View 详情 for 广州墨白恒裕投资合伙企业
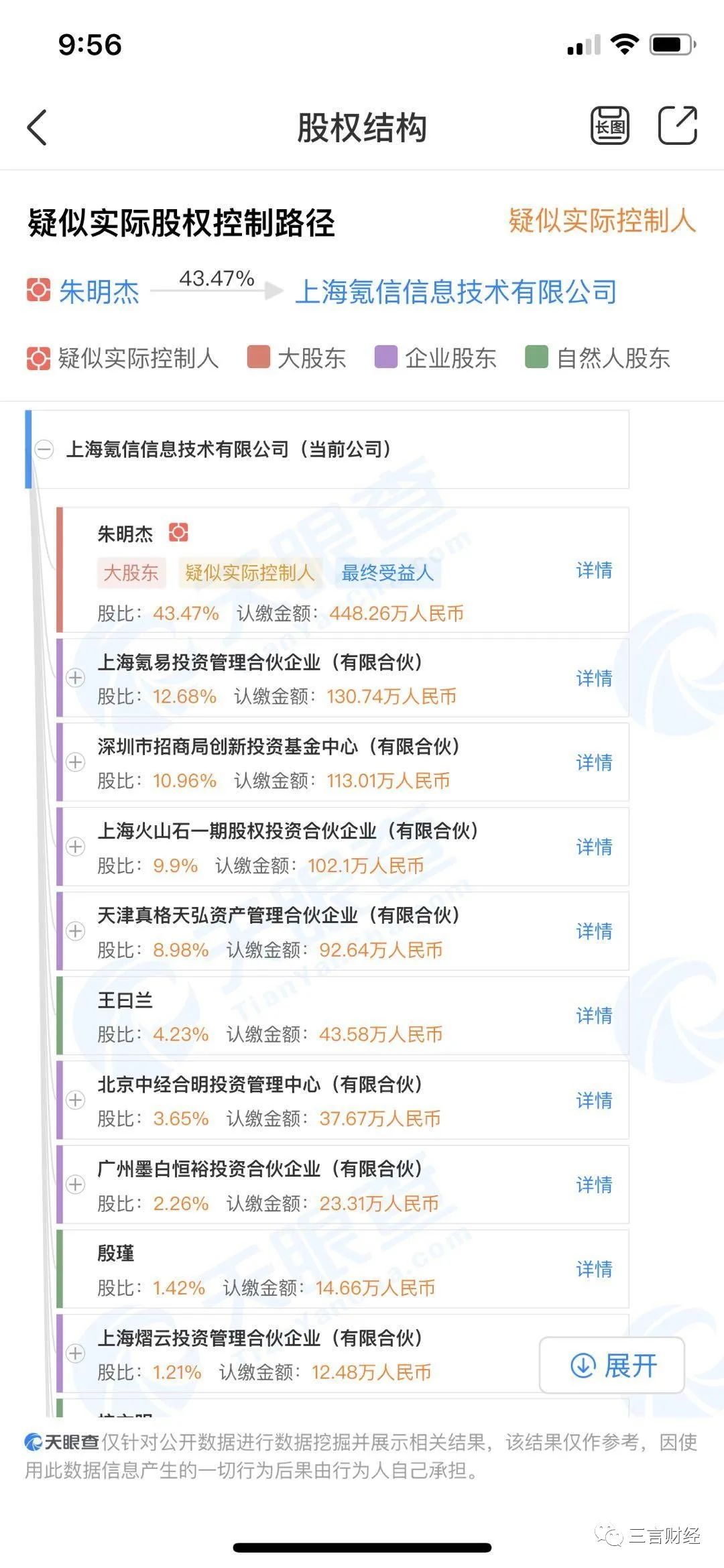724x1568 pixels. tap(594, 1185)
